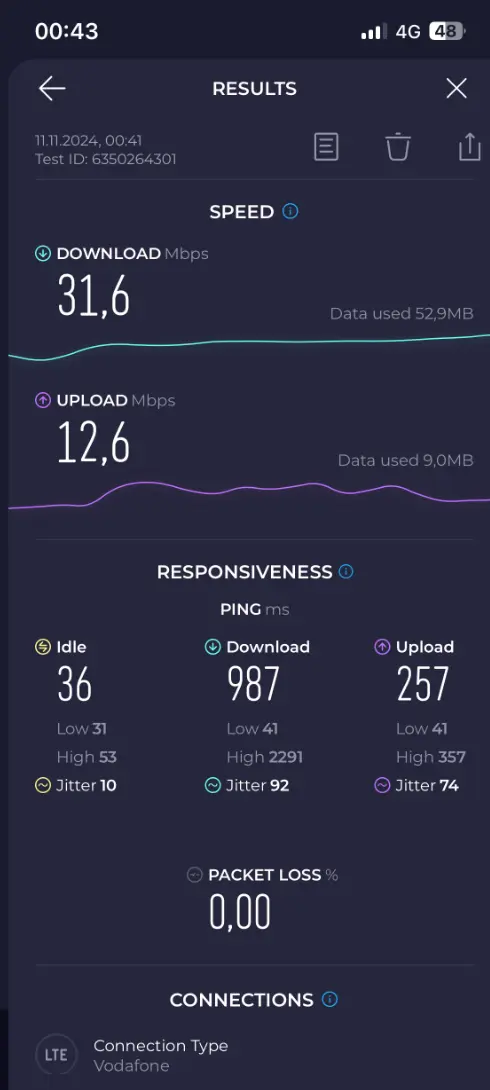Viewport: 490px width, 1090px height.
Task: Open the info icon next to Responsiveness
Action: (345, 571)
